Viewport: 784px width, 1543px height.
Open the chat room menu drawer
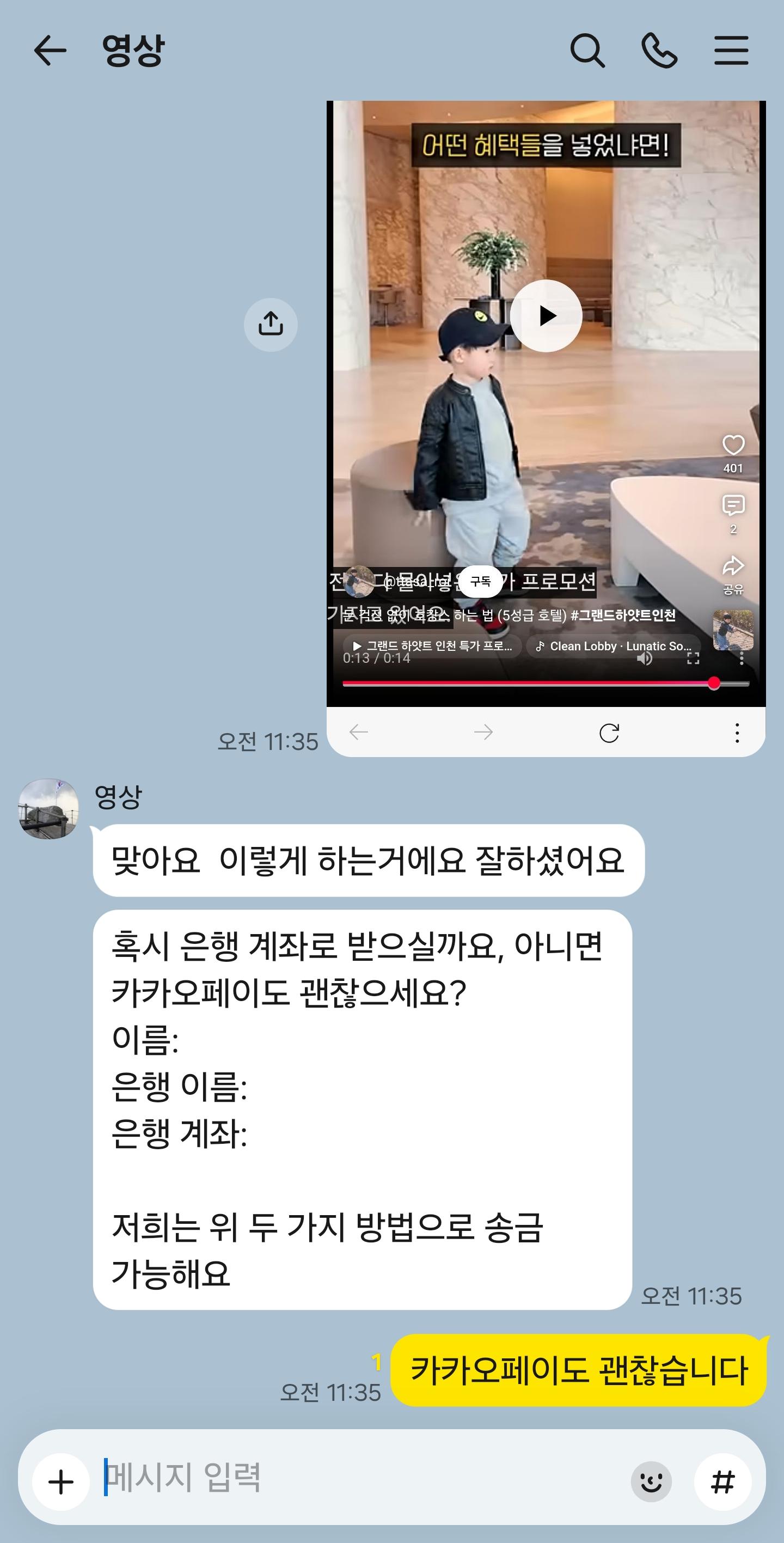pos(731,50)
